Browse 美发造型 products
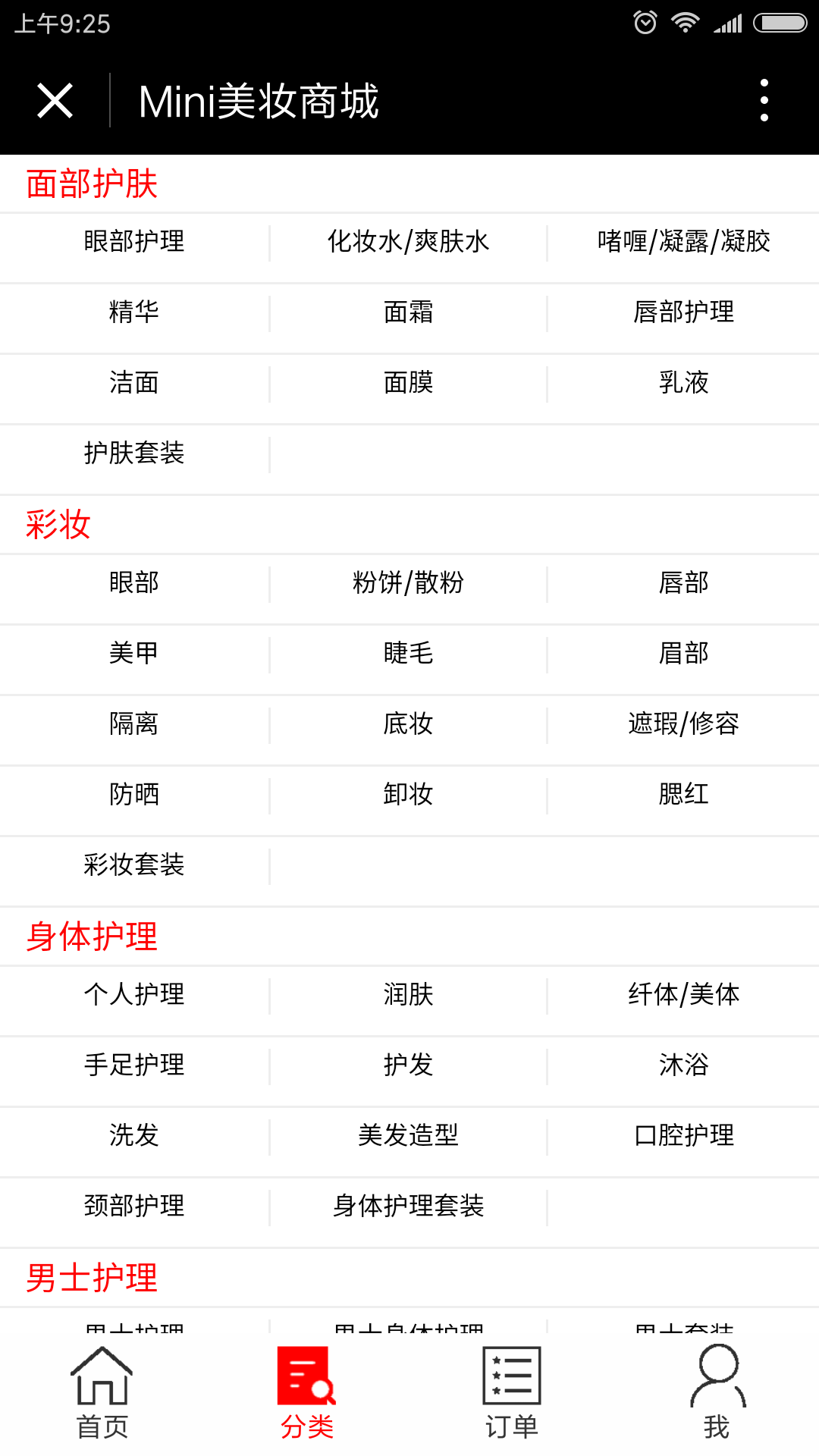The height and width of the screenshot is (1456, 819). (x=408, y=1136)
